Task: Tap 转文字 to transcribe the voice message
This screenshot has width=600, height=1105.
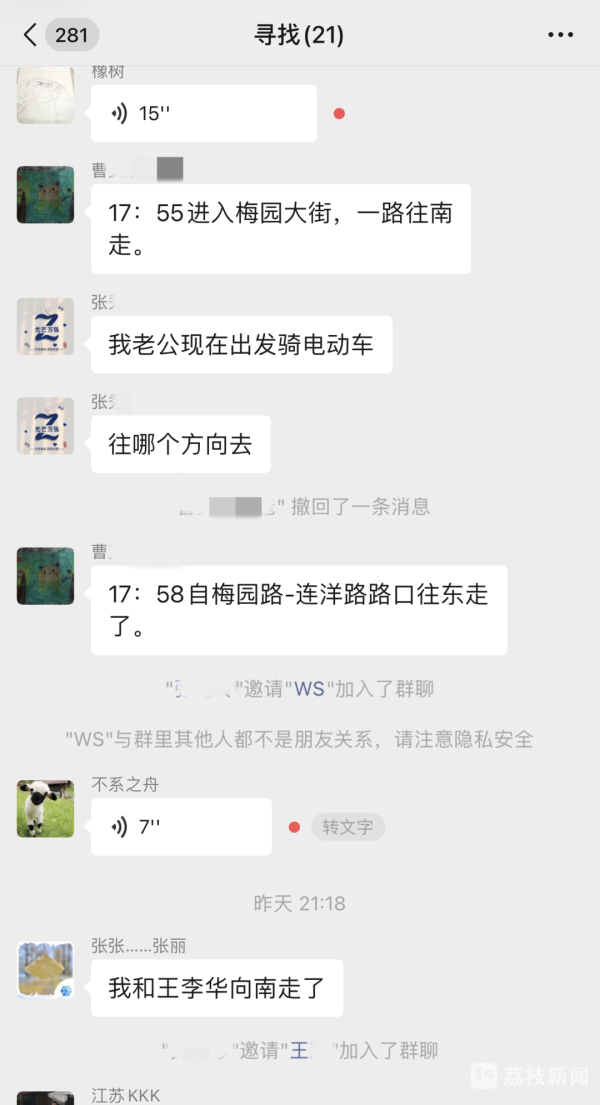Action: [347, 827]
